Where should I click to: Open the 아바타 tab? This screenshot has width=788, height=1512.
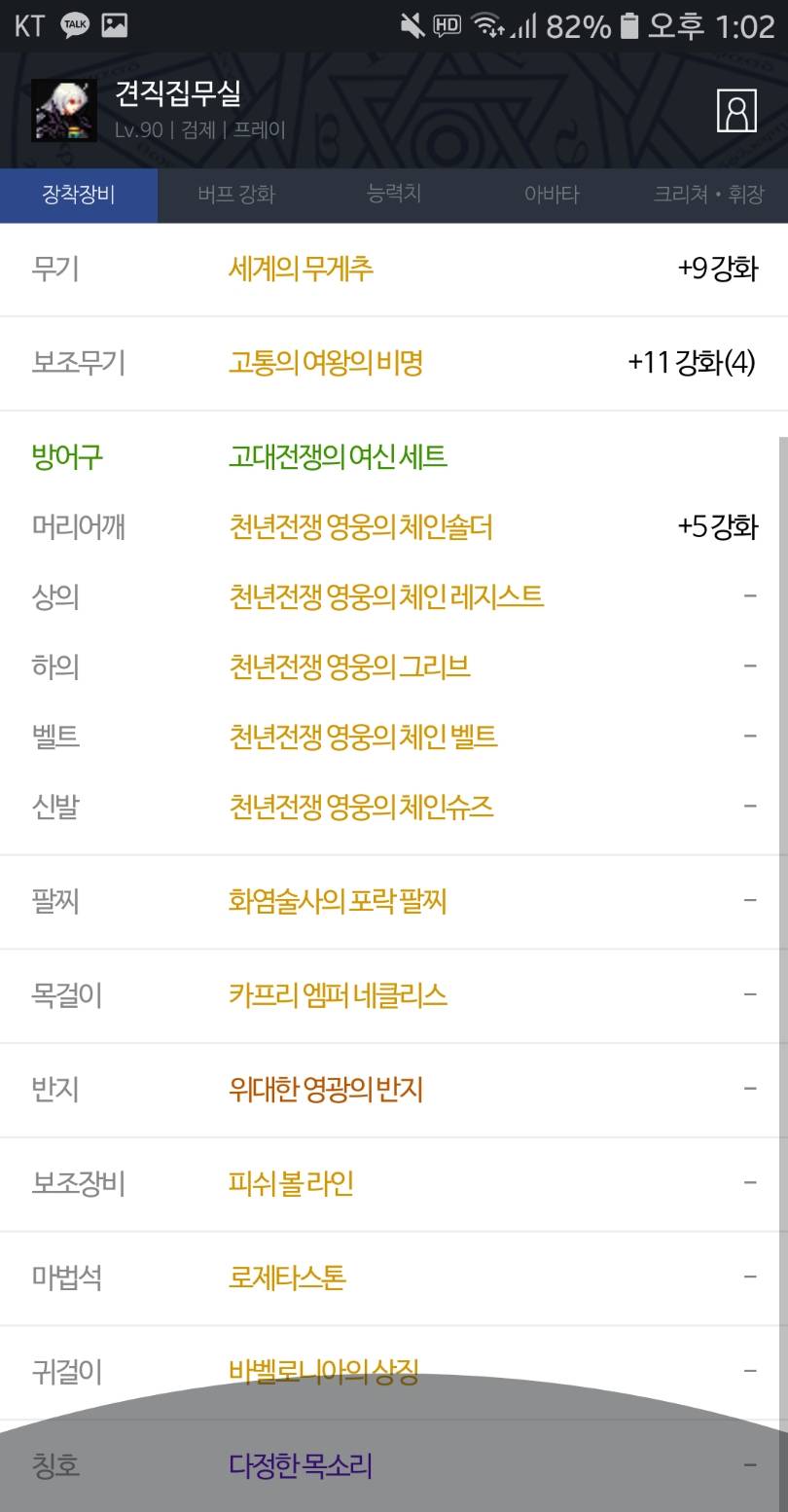552,195
